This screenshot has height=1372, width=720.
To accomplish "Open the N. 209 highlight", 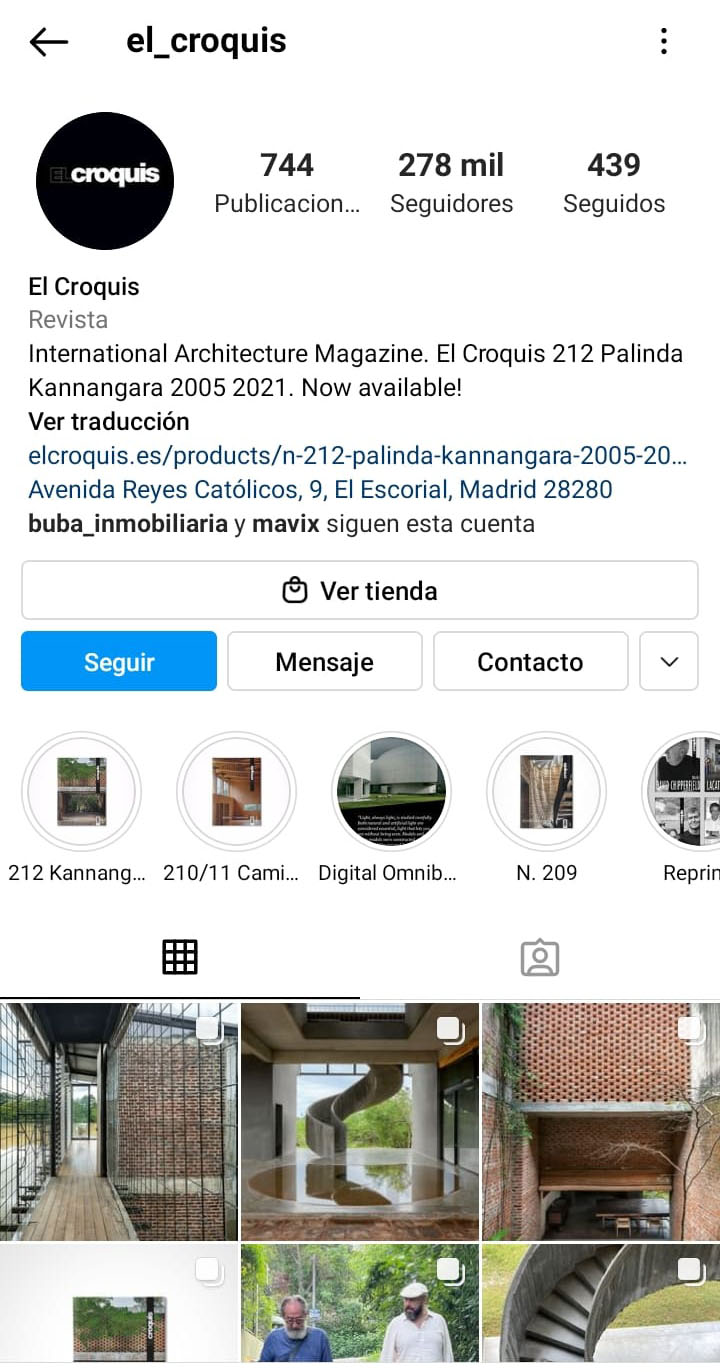I will coord(546,791).
